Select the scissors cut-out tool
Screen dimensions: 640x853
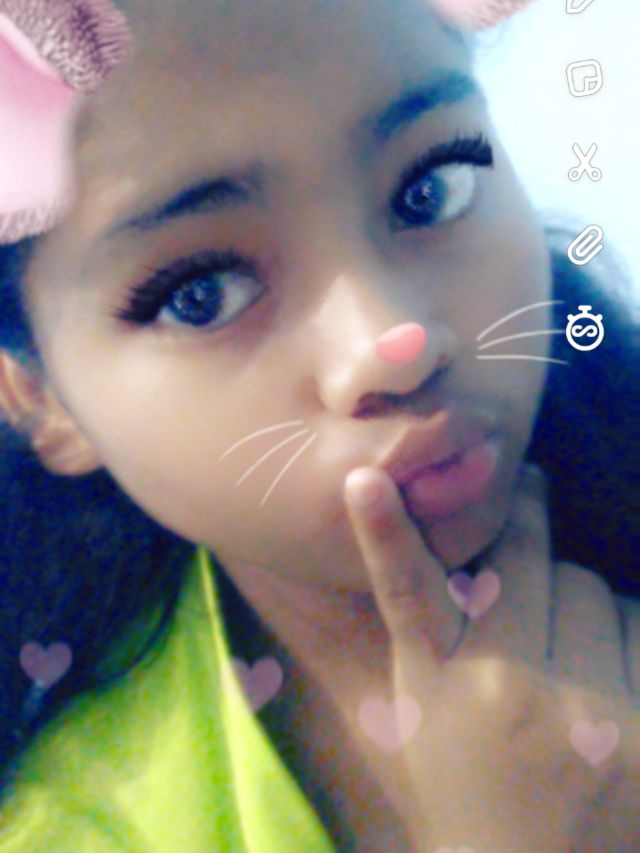[x=585, y=162]
